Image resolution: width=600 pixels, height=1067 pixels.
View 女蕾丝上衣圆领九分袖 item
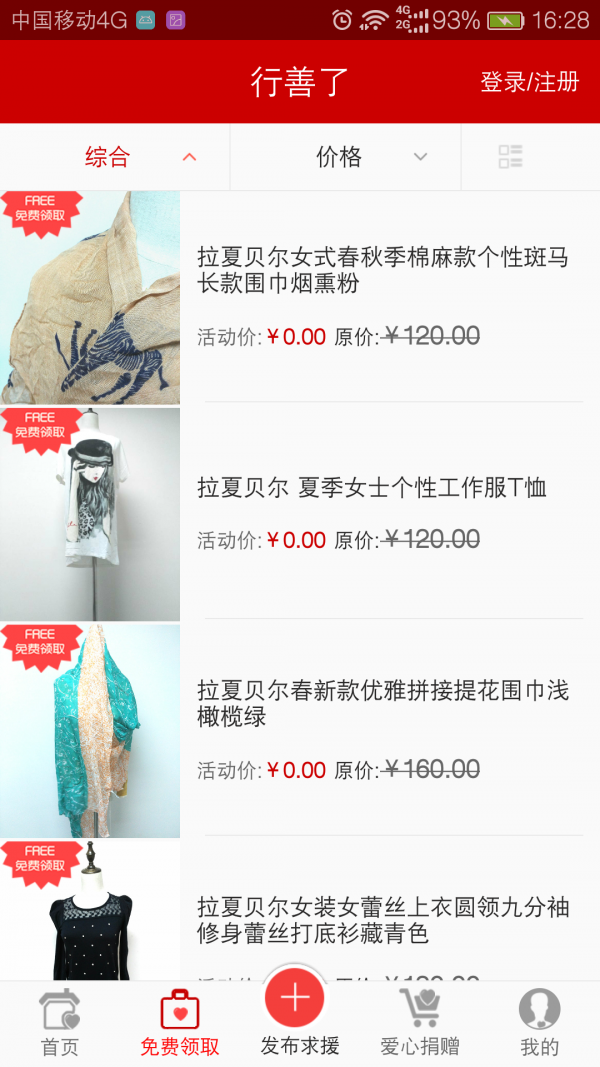(383, 920)
